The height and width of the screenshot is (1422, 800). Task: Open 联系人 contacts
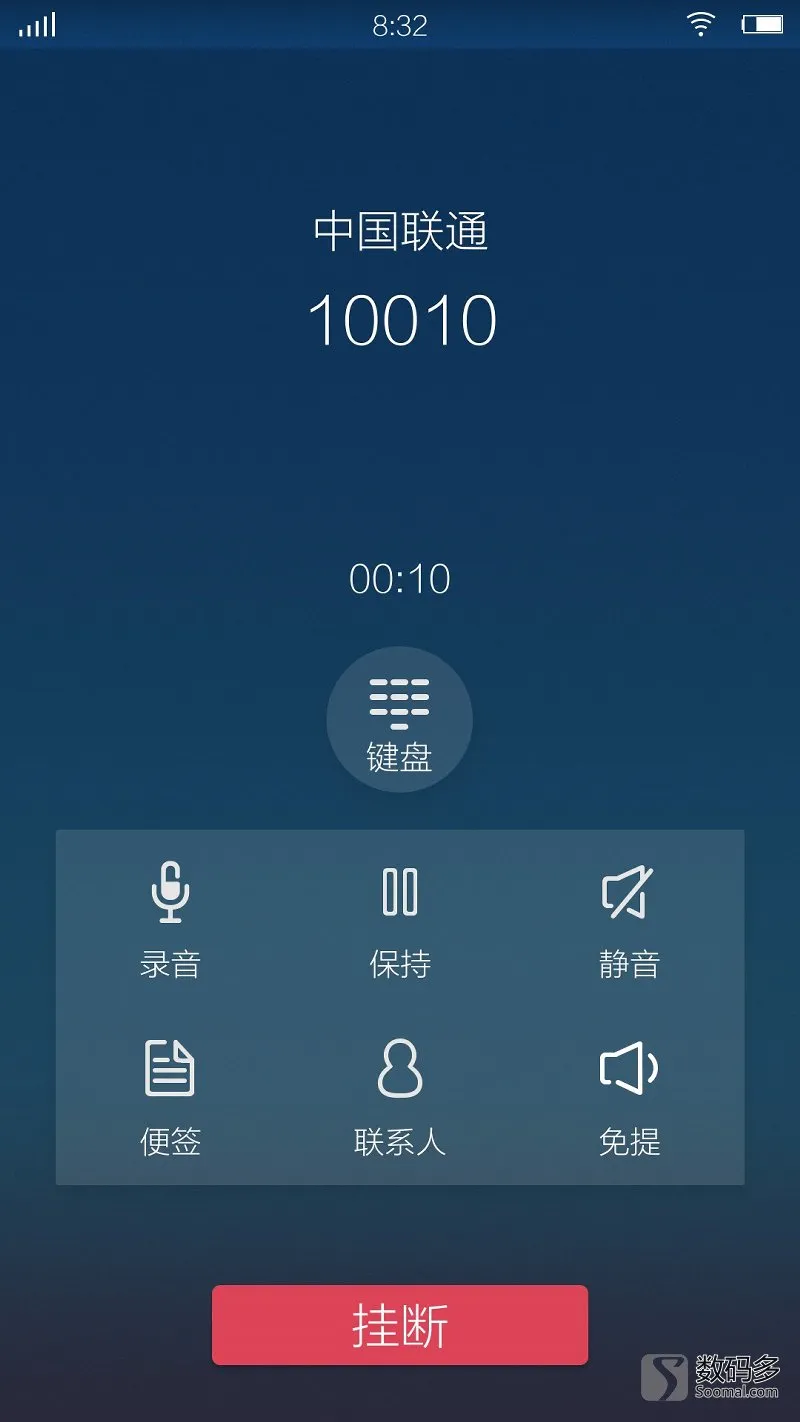[400, 1097]
